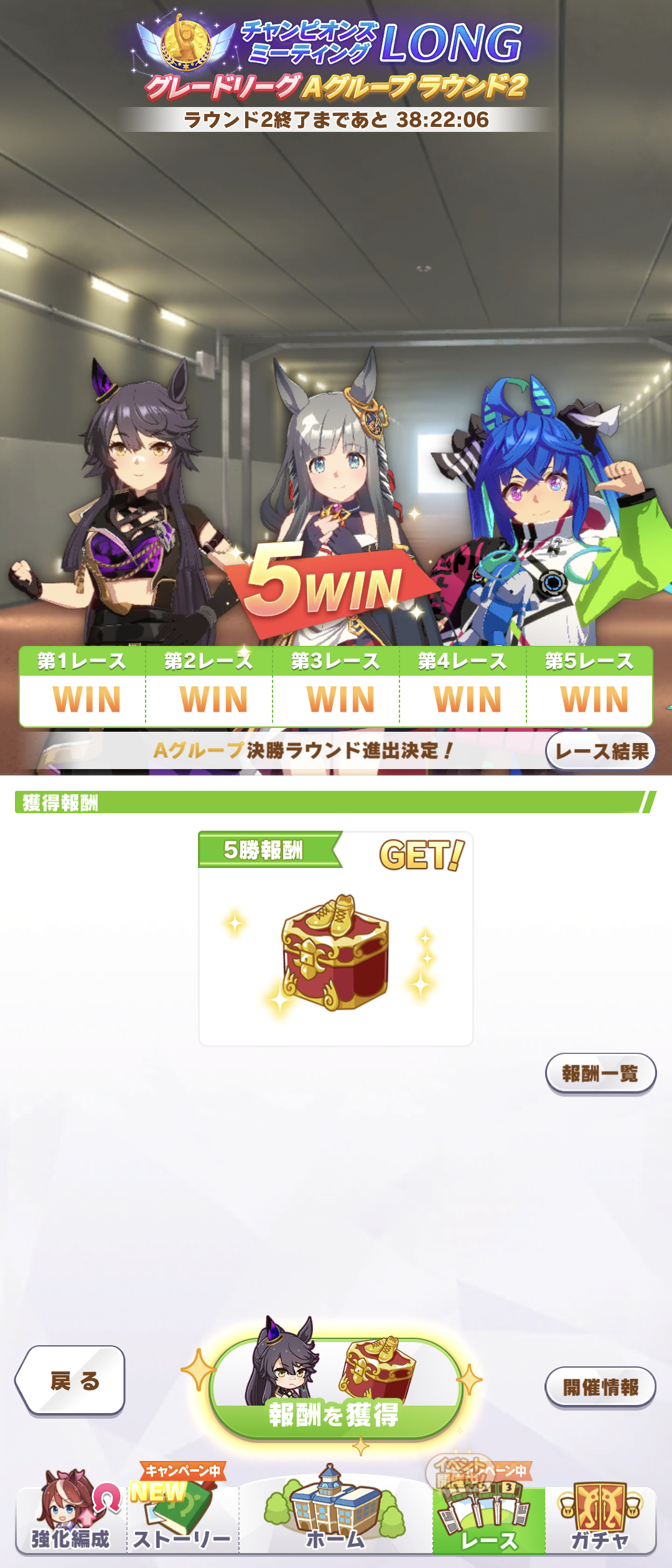Go to the ホーム home tab
Image resolution: width=672 pixels, height=1568 pixels.
pyautogui.click(x=336, y=1518)
